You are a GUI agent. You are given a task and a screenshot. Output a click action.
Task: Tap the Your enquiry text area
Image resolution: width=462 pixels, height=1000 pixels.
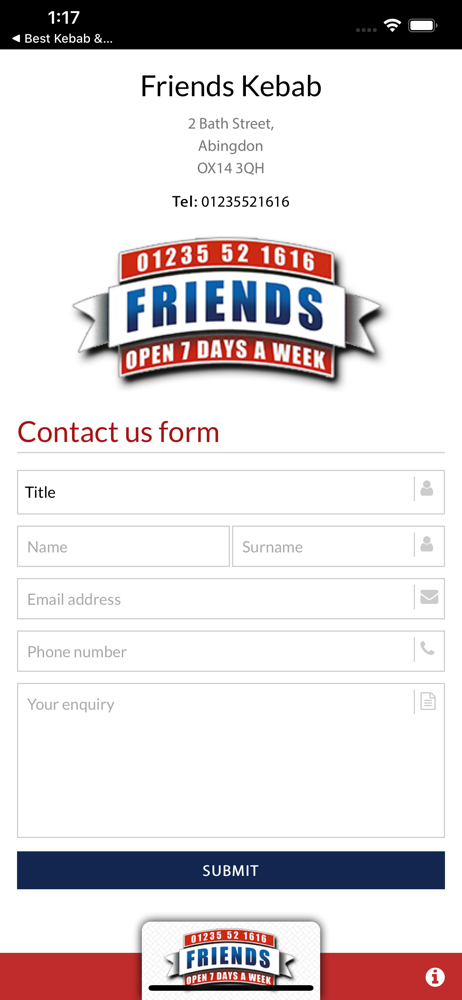[x=230, y=760]
